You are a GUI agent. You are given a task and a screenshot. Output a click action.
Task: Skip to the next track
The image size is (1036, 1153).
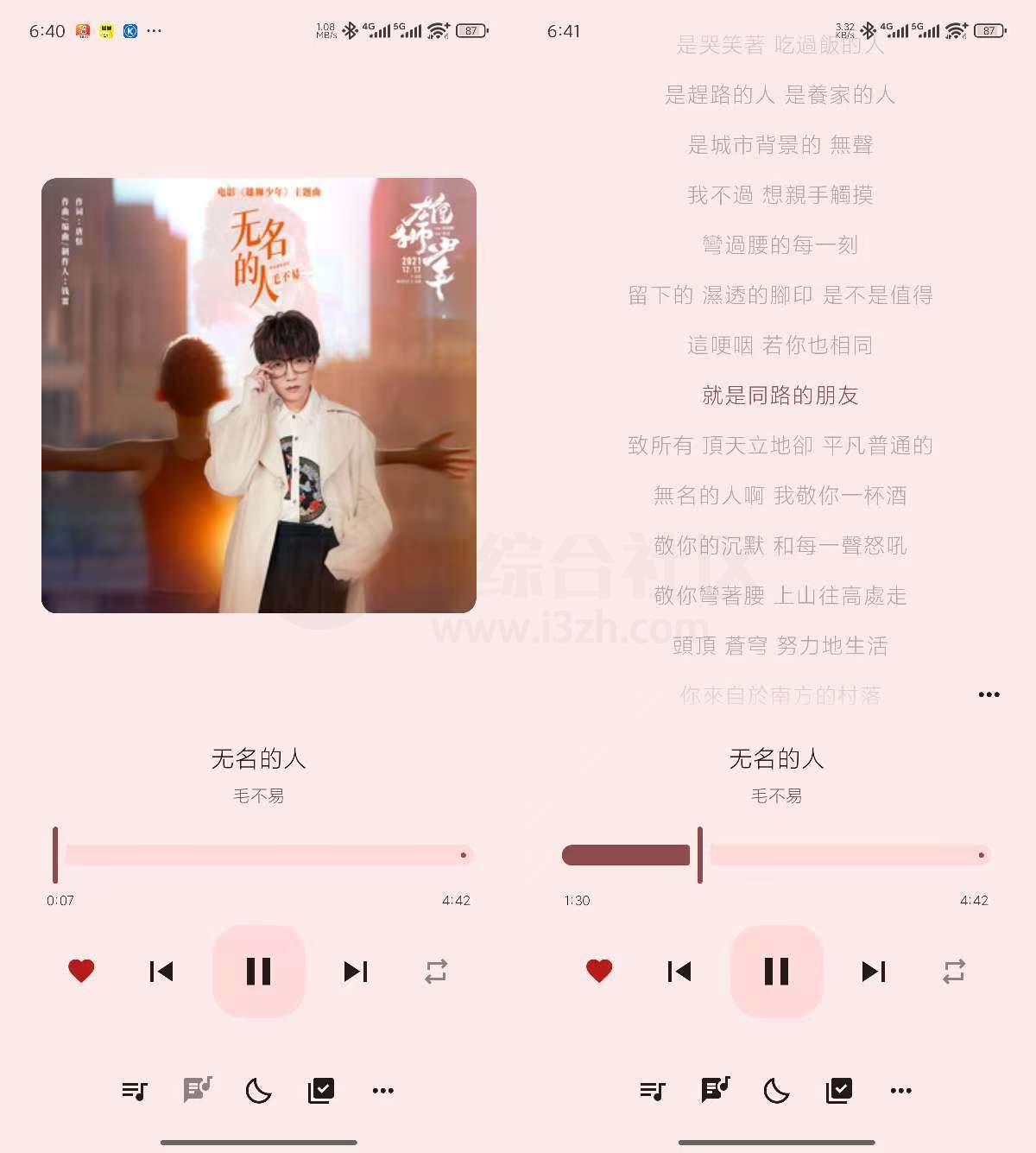353,971
